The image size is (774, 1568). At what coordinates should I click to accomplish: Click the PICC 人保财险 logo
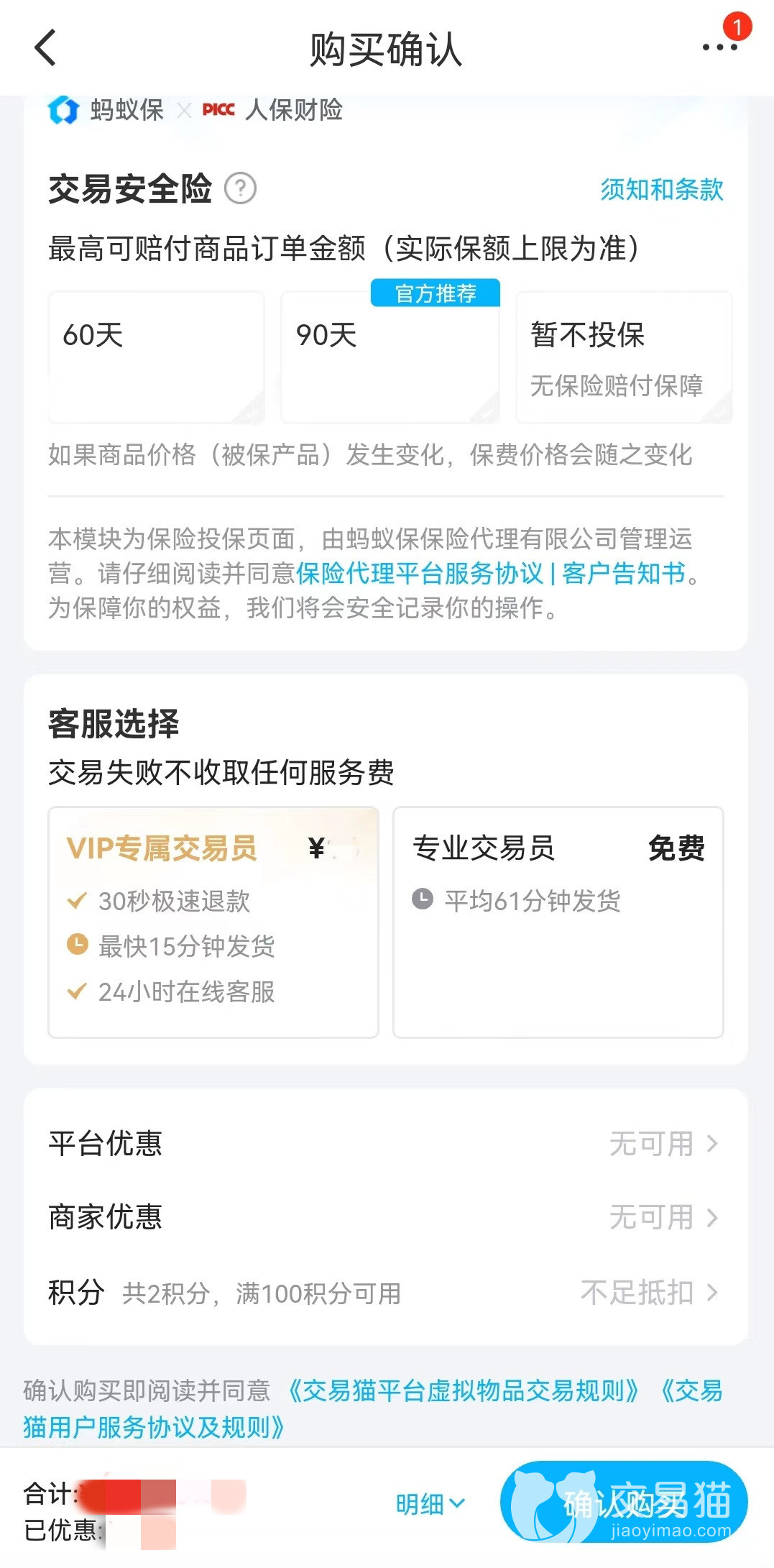click(x=219, y=110)
